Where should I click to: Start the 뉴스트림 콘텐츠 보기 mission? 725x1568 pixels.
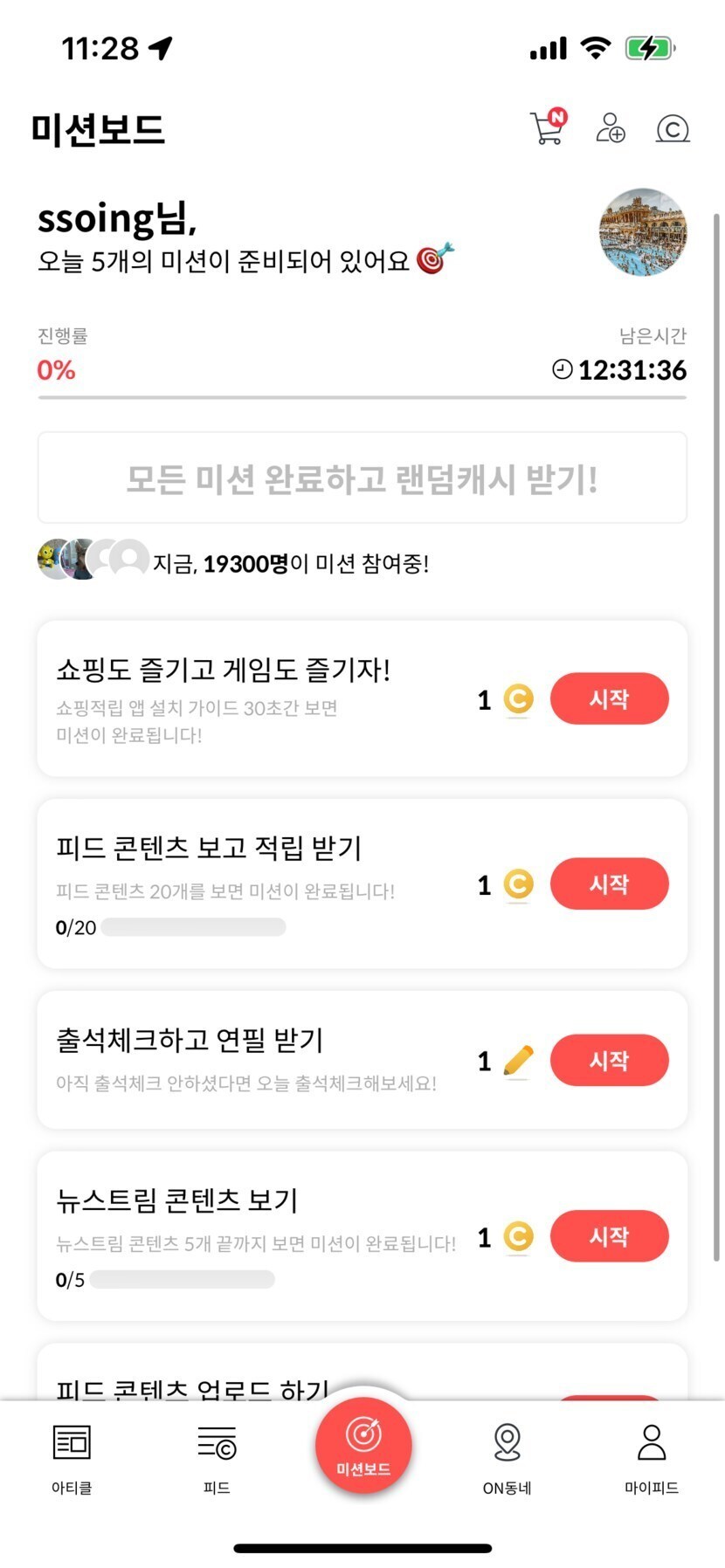[609, 1236]
